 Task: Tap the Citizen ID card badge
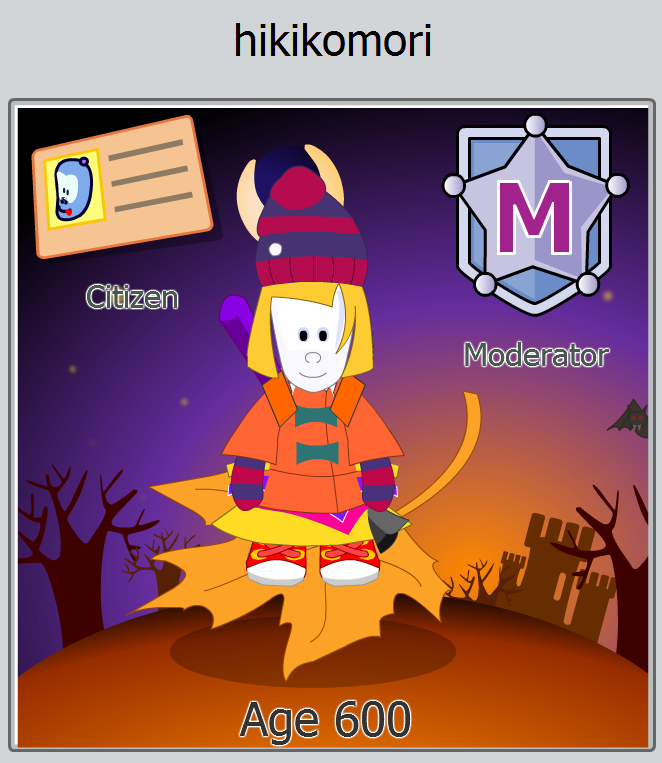pos(122,187)
